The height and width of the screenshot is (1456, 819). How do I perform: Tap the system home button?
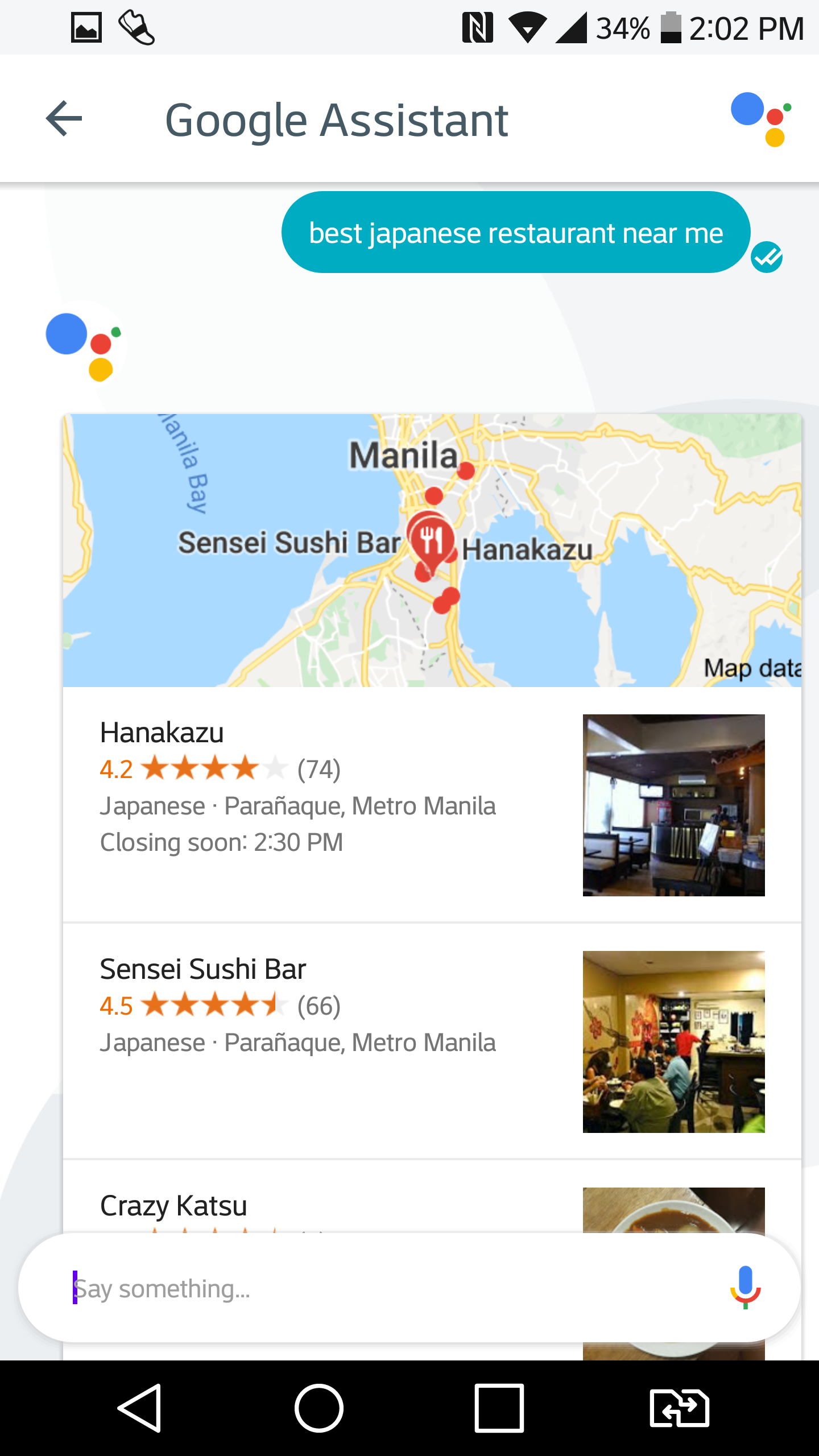tap(318, 1408)
